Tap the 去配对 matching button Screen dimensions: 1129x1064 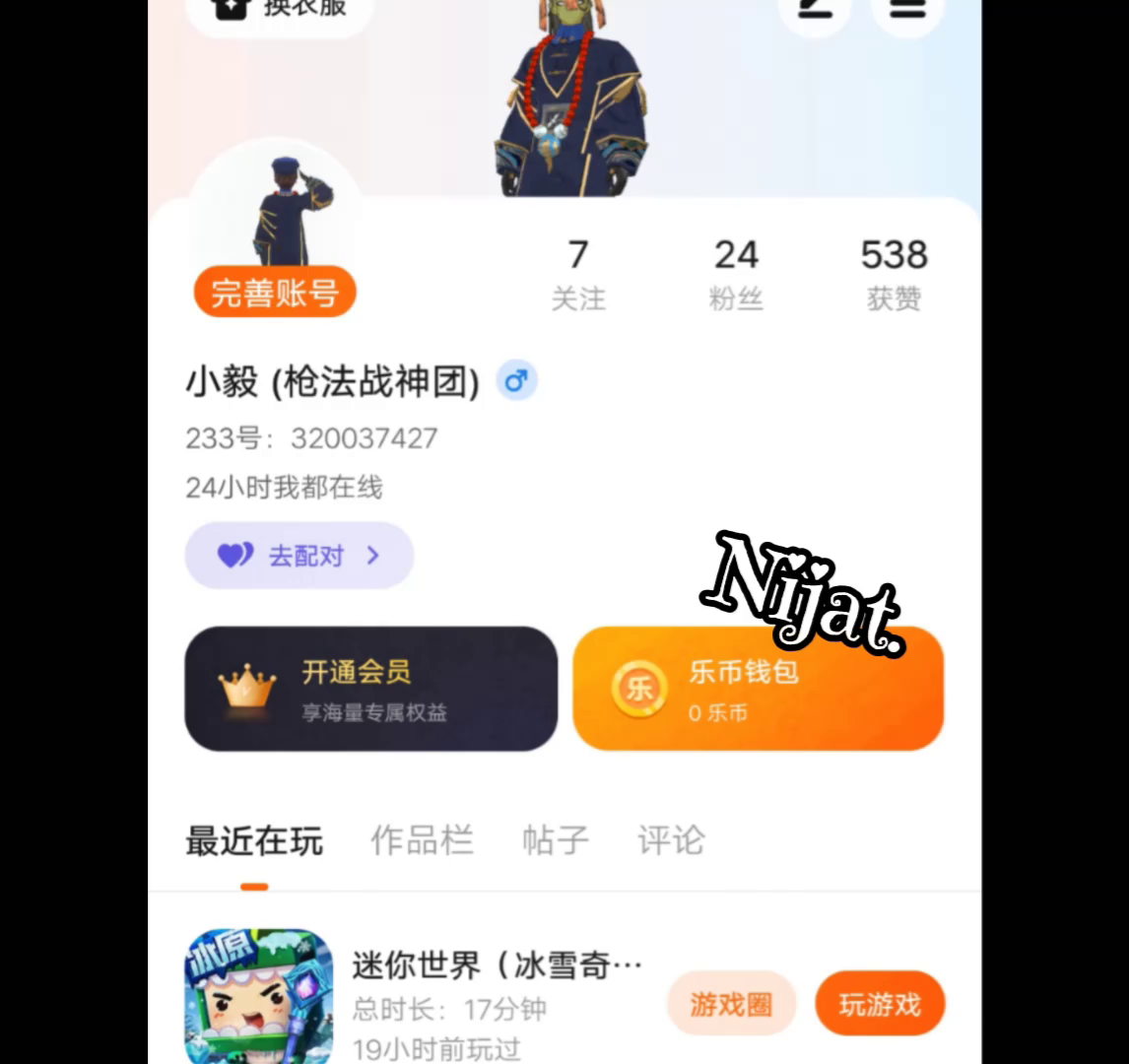pos(299,556)
